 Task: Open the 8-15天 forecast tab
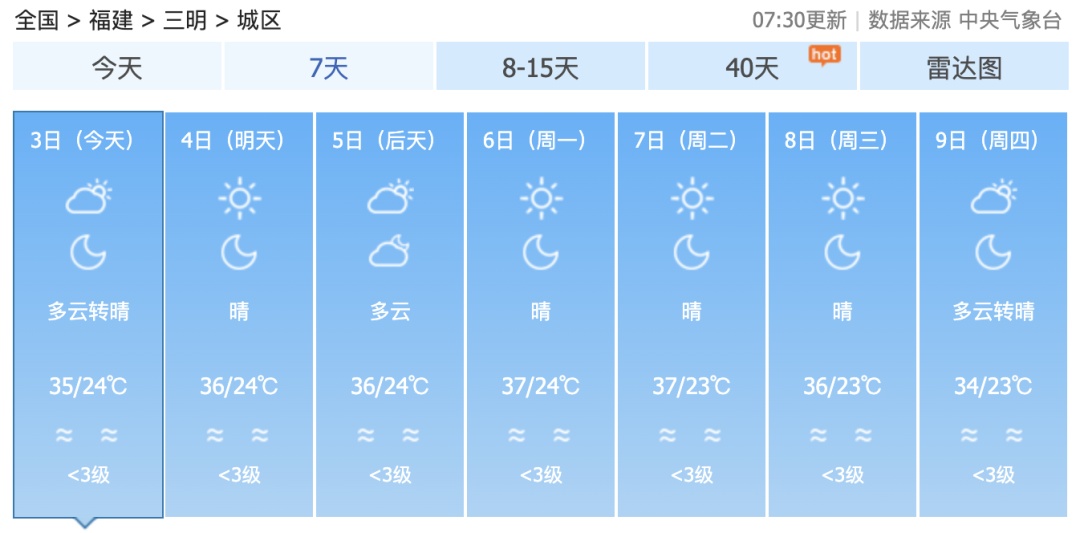540,68
